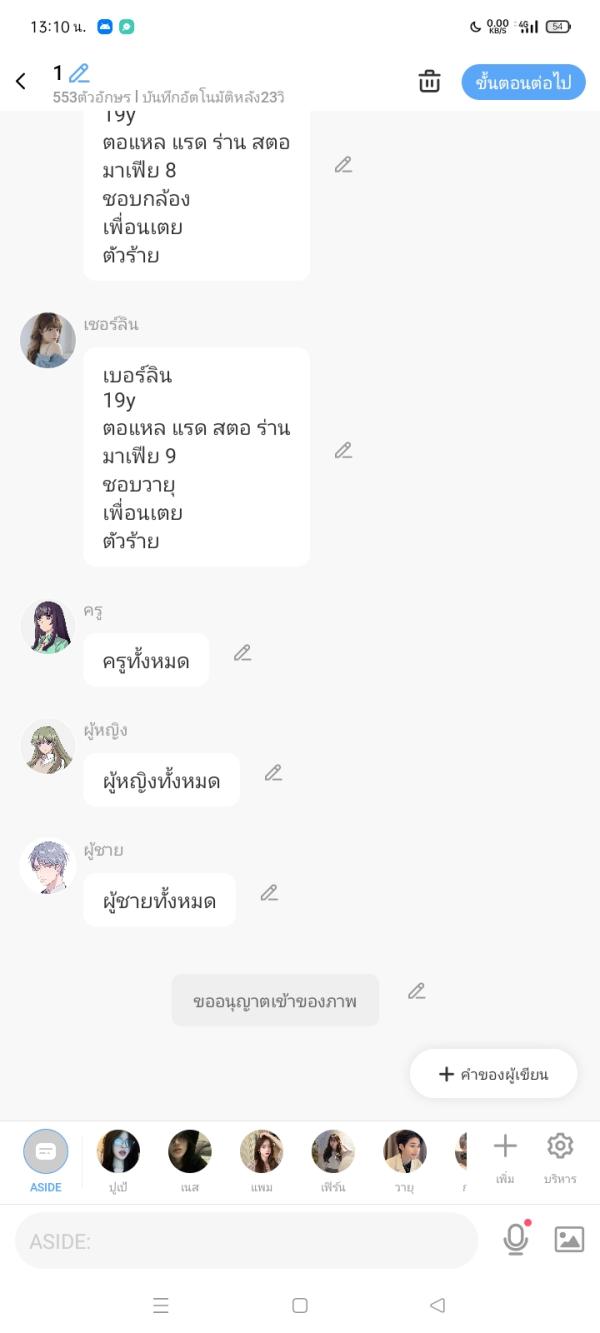Focus the ASIDE text input field

[246, 1241]
